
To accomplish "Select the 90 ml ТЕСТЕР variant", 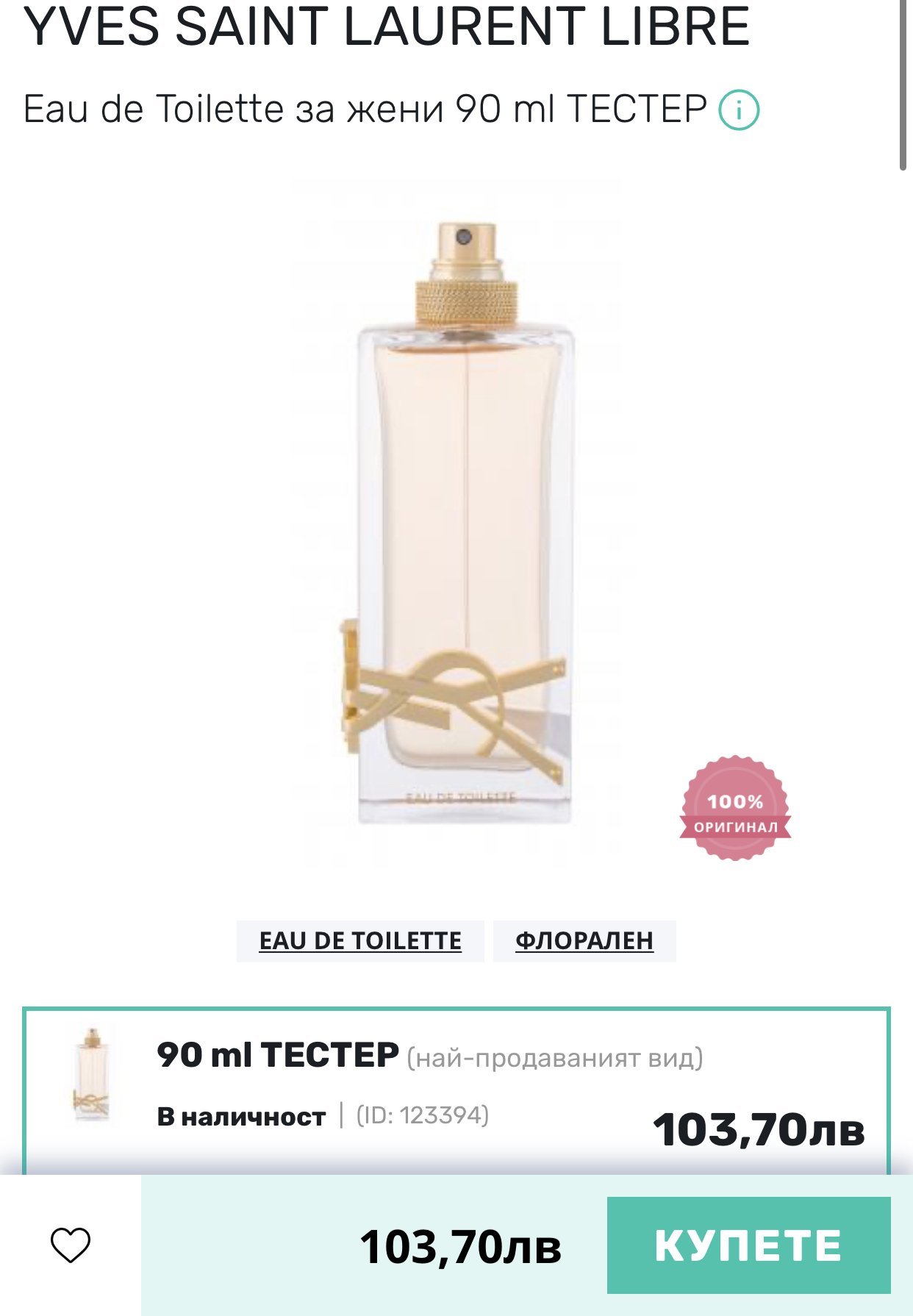I will 456,1088.
